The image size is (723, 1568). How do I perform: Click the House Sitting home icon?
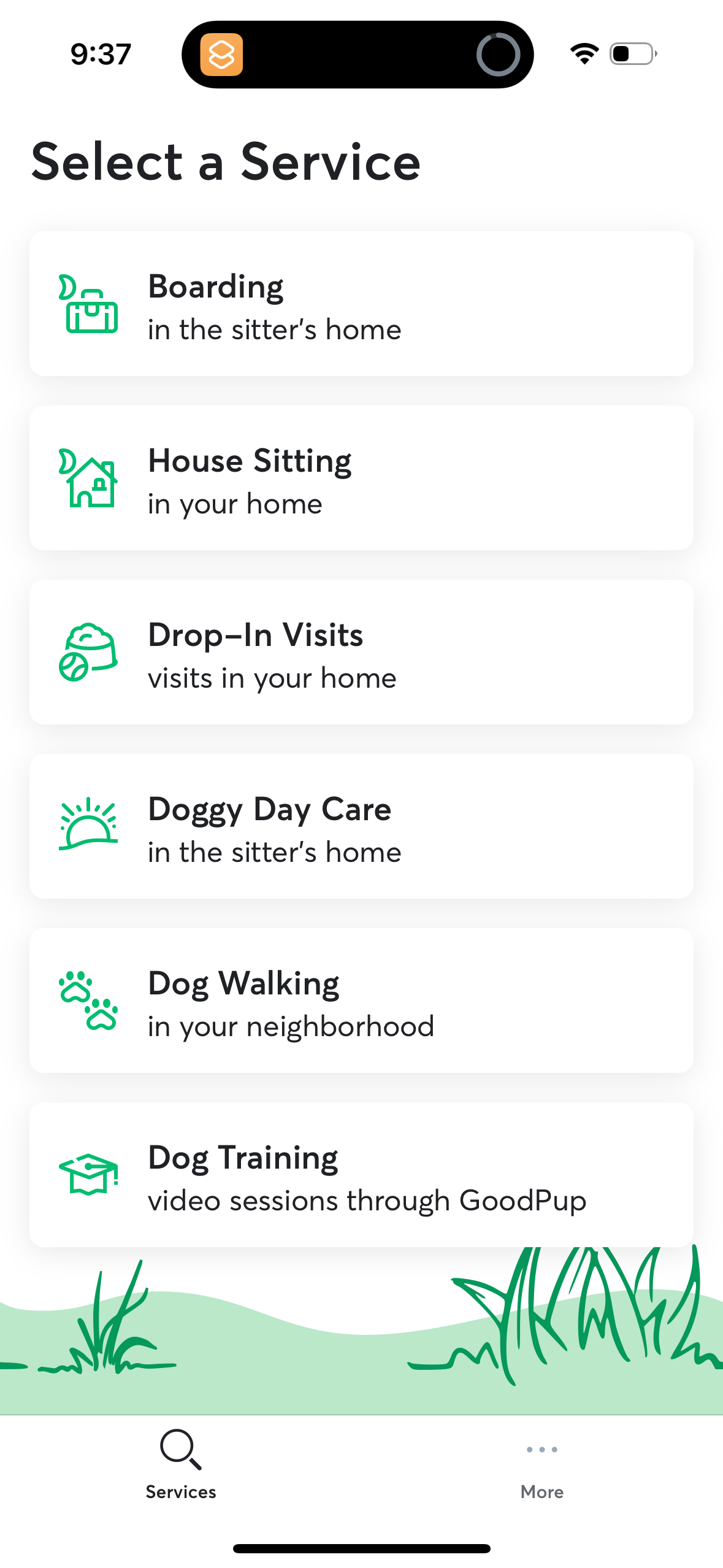(x=90, y=480)
